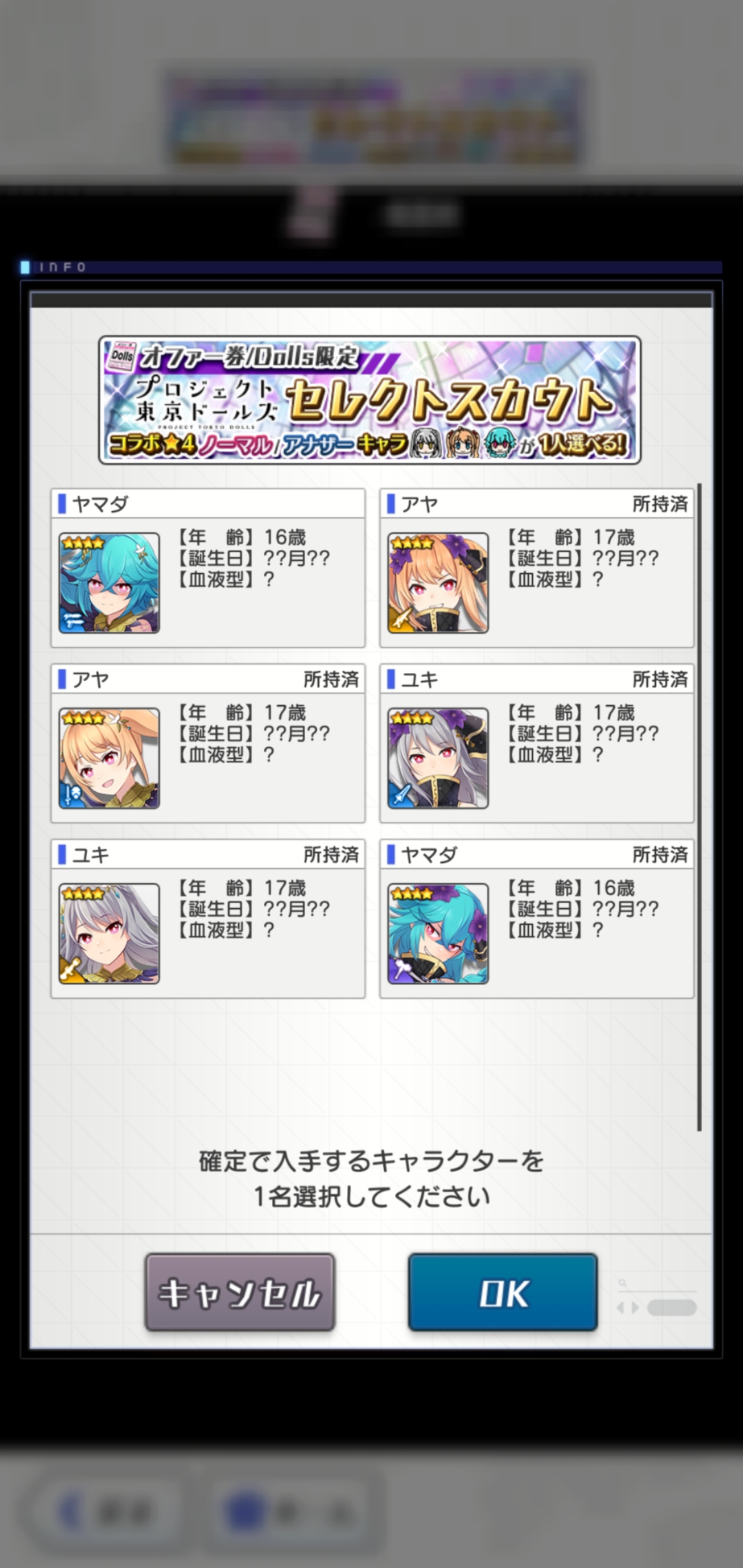The image size is (743, 1568).
Task: Pick the ユキ card with the black-outfit portrait
Action: pyautogui.click(x=536, y=743)
